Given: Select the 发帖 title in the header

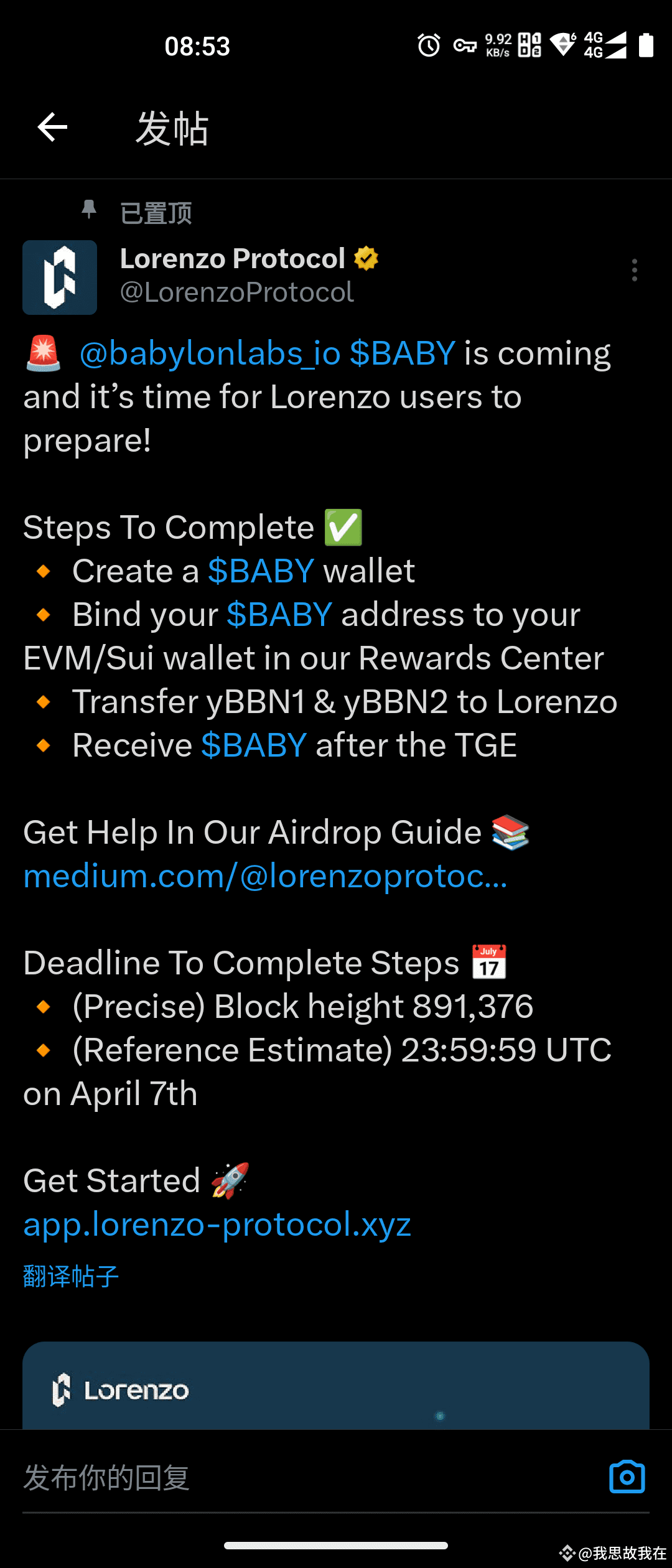Looking at the screenshot, I should 174,128.
